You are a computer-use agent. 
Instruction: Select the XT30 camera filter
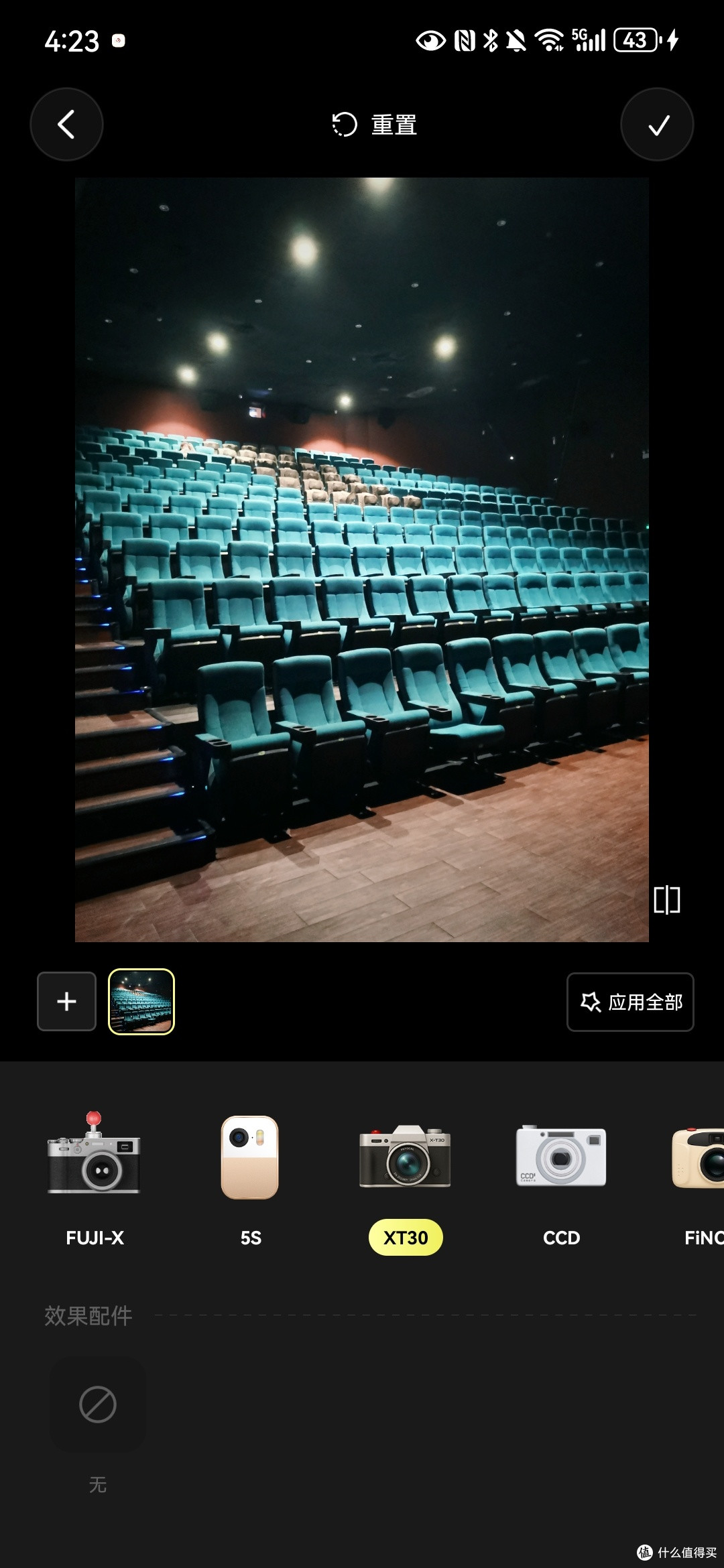406,1179
